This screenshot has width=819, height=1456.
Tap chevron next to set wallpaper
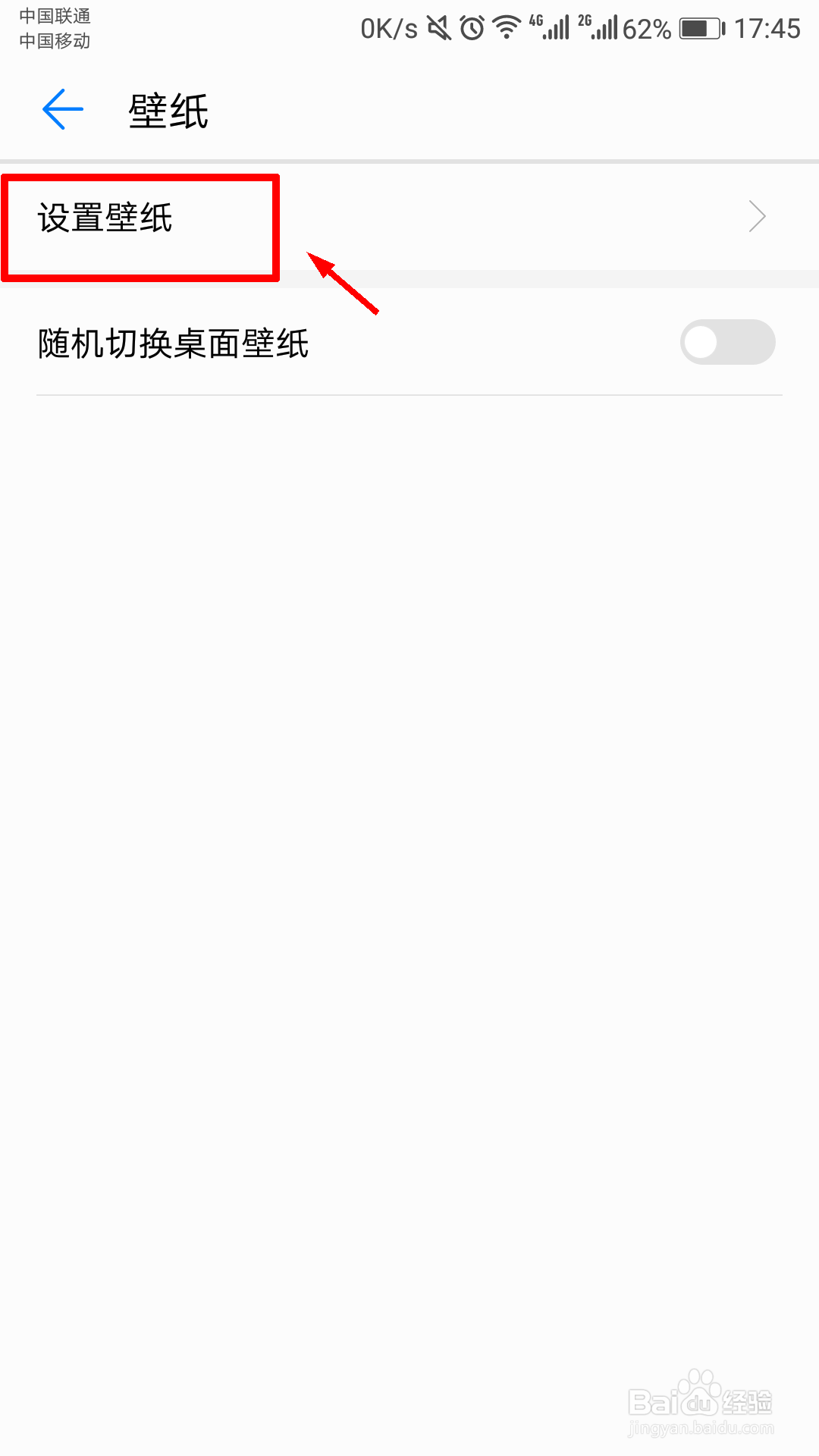tap(757, 216)
